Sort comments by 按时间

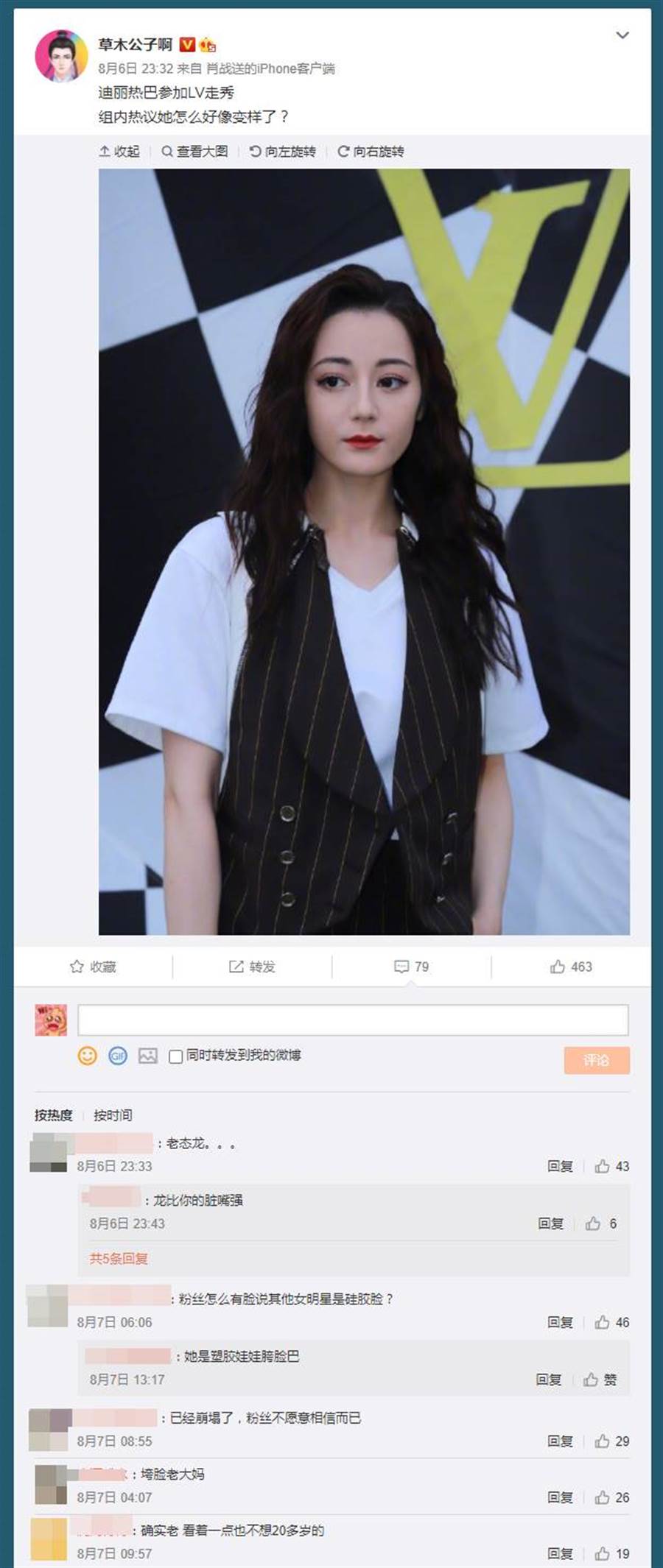click(113, 1115)
